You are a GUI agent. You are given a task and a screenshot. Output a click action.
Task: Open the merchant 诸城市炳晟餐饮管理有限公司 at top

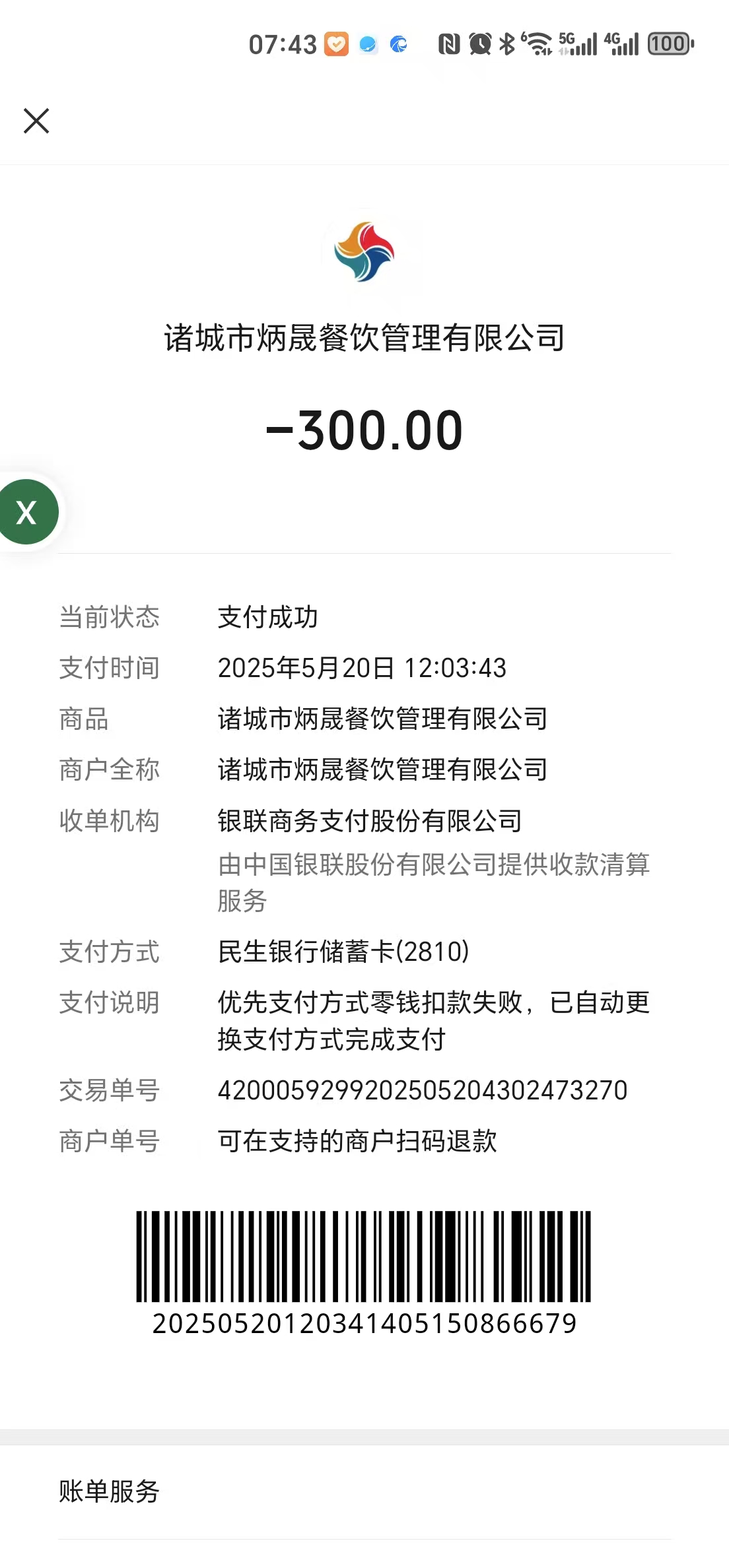pyautogui.click(x=364, y=338)
